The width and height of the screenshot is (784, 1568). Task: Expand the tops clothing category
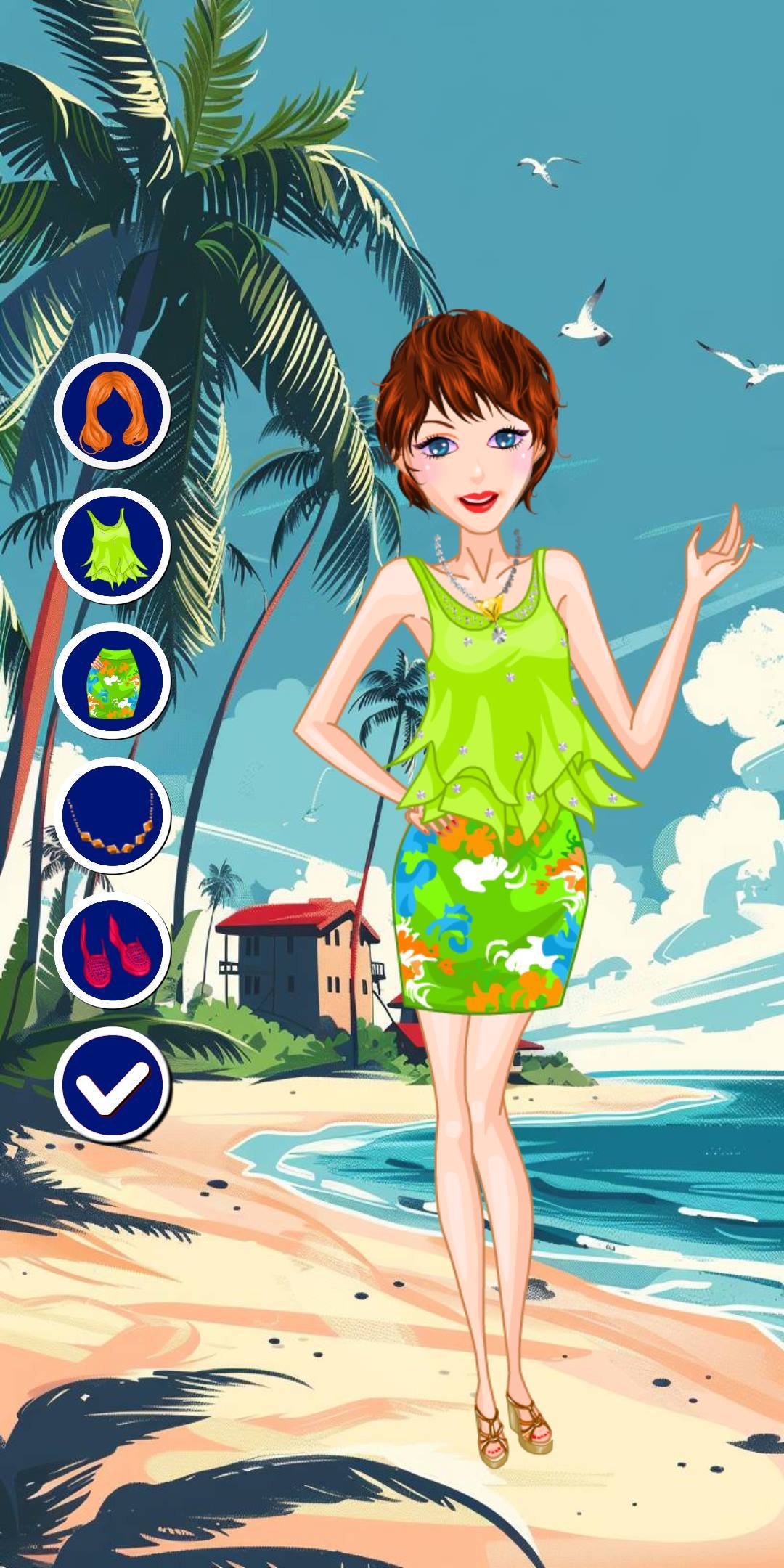point(116,548)
